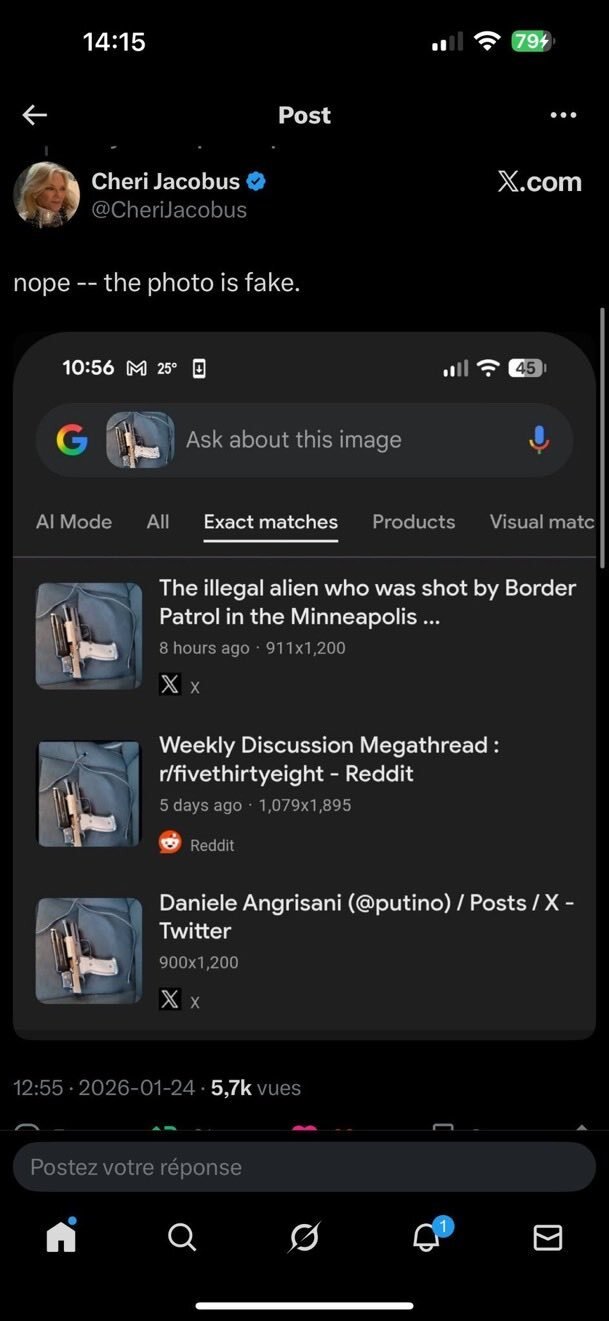609x1321 pixels.
Task: Open the post overflow menu
Action: click(x=563, y=116)
